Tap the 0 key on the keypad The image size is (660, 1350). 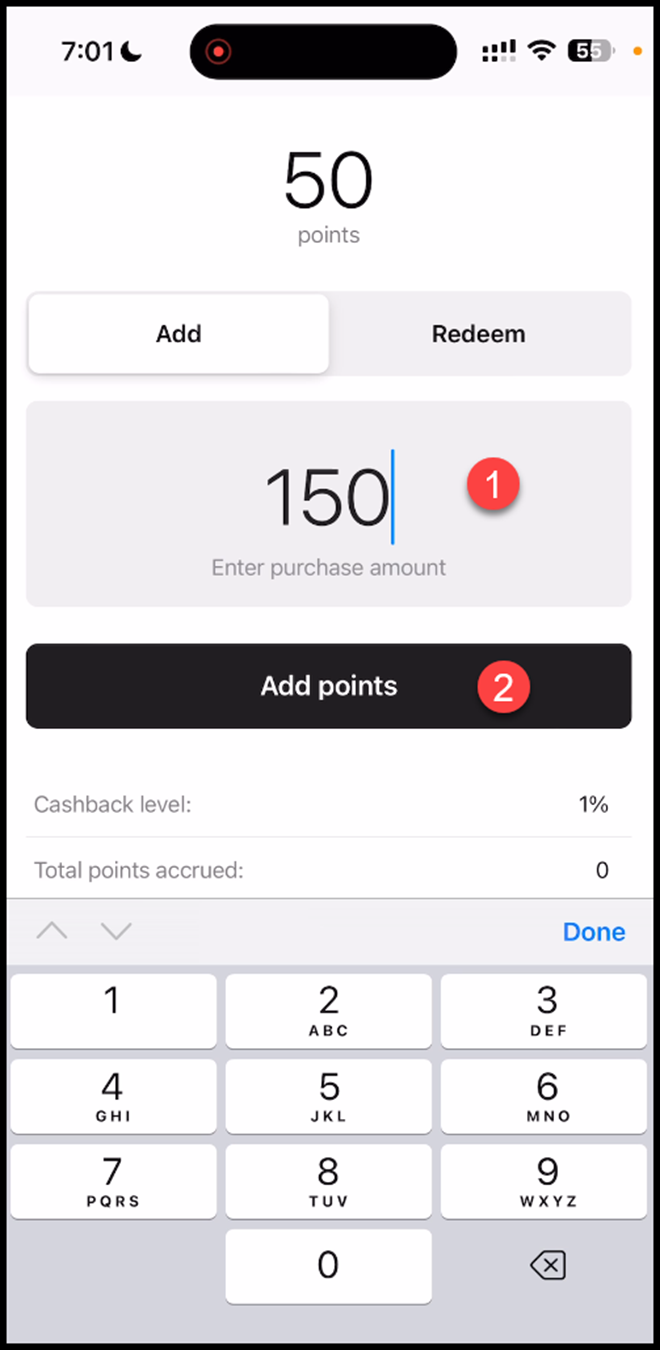(x=328, y=1266)
